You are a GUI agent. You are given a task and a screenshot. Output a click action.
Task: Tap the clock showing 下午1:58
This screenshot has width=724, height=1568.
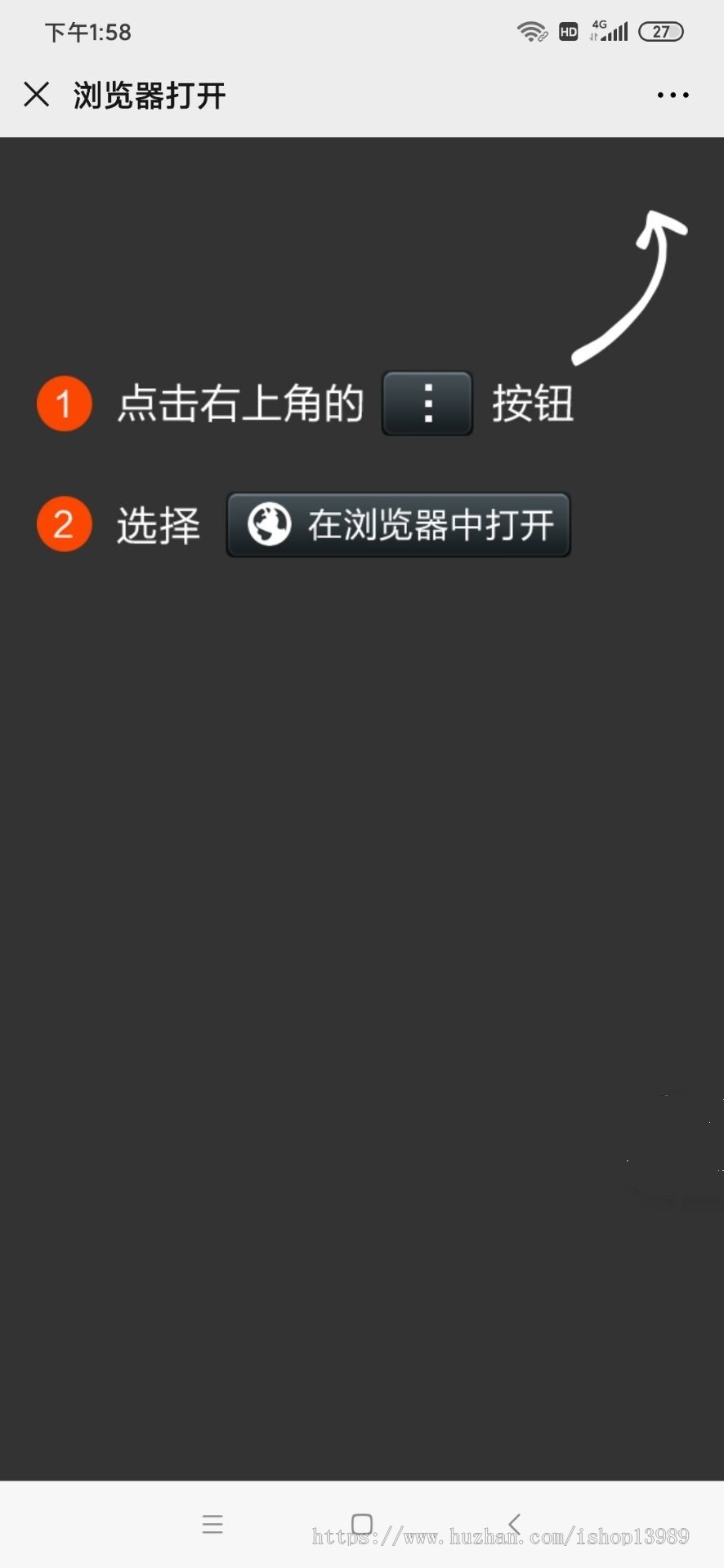click(x=87, y=31)
